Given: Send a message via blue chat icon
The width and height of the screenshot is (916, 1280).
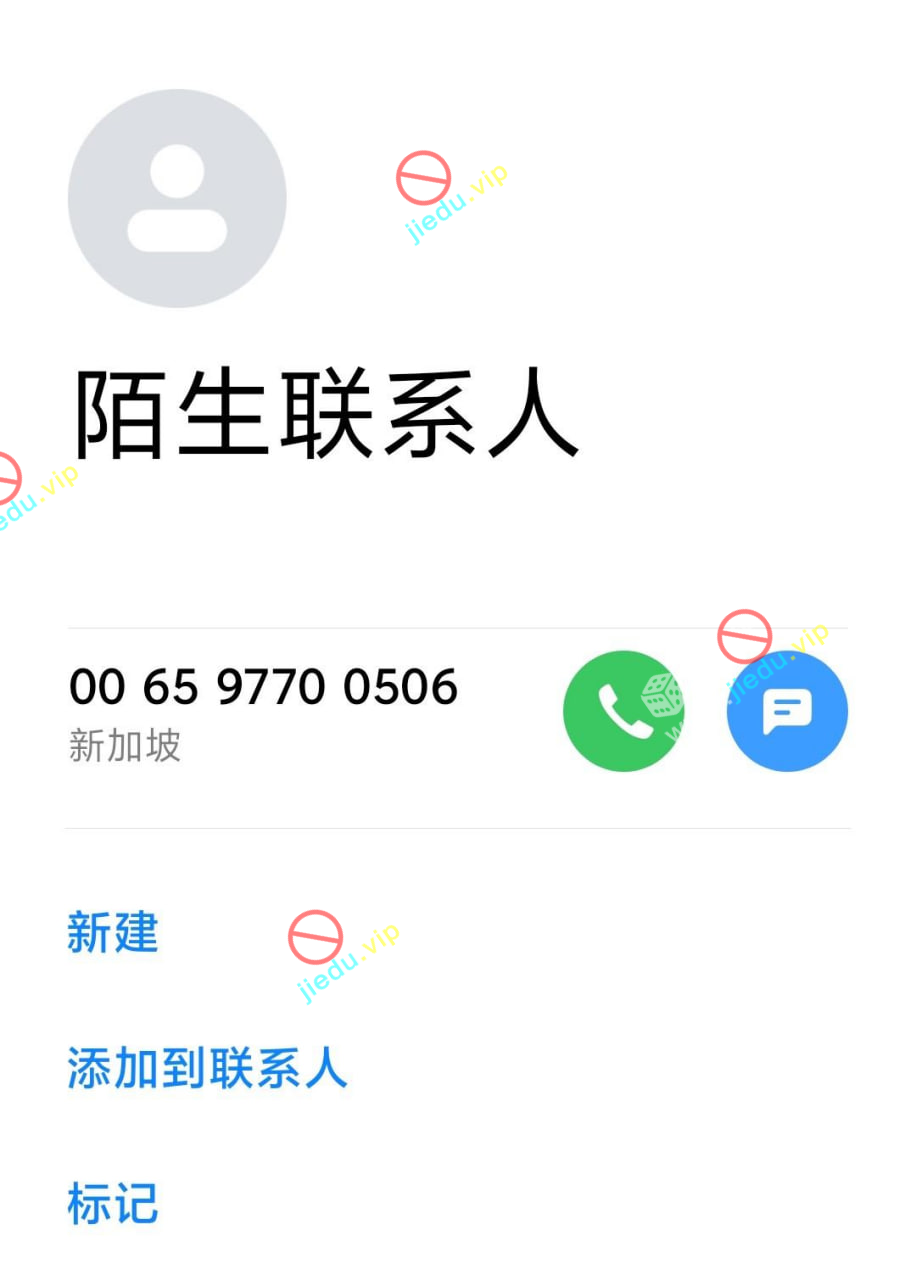Looking at the screenshot, I should [x=787, y=711].
